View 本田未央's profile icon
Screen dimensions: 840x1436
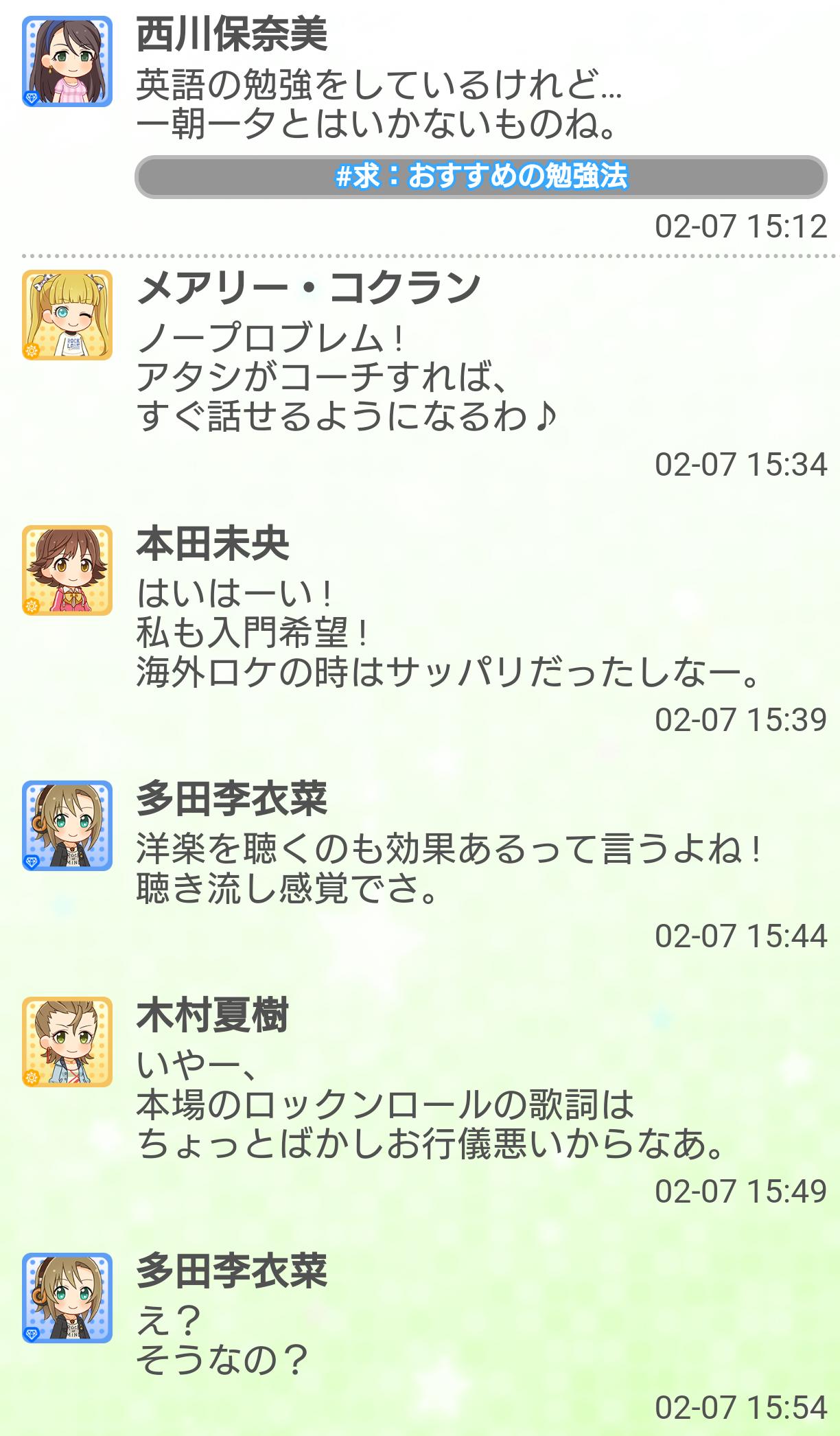click(x=67, y=570)
